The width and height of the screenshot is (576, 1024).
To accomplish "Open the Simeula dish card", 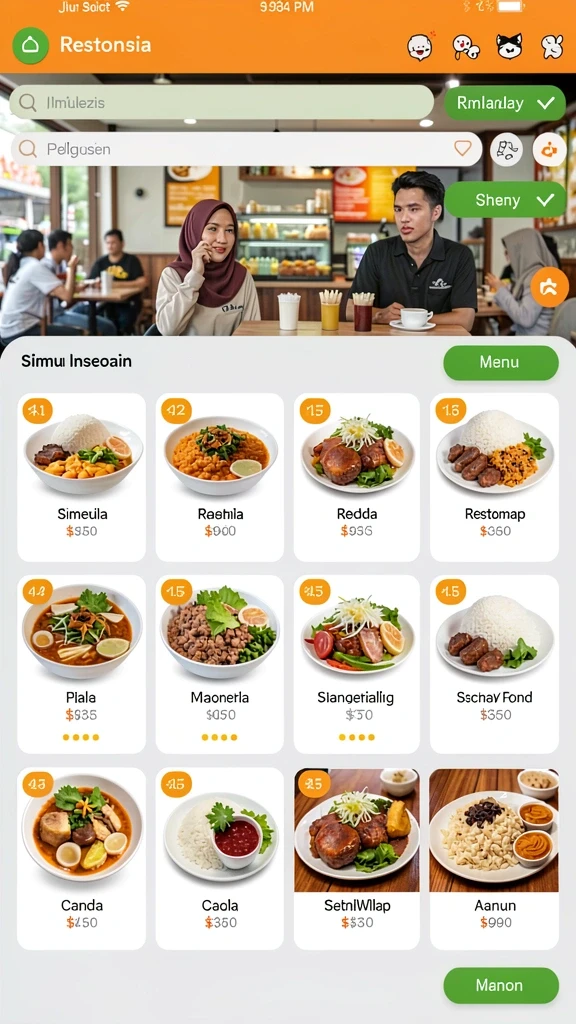I will click(82, 477).
